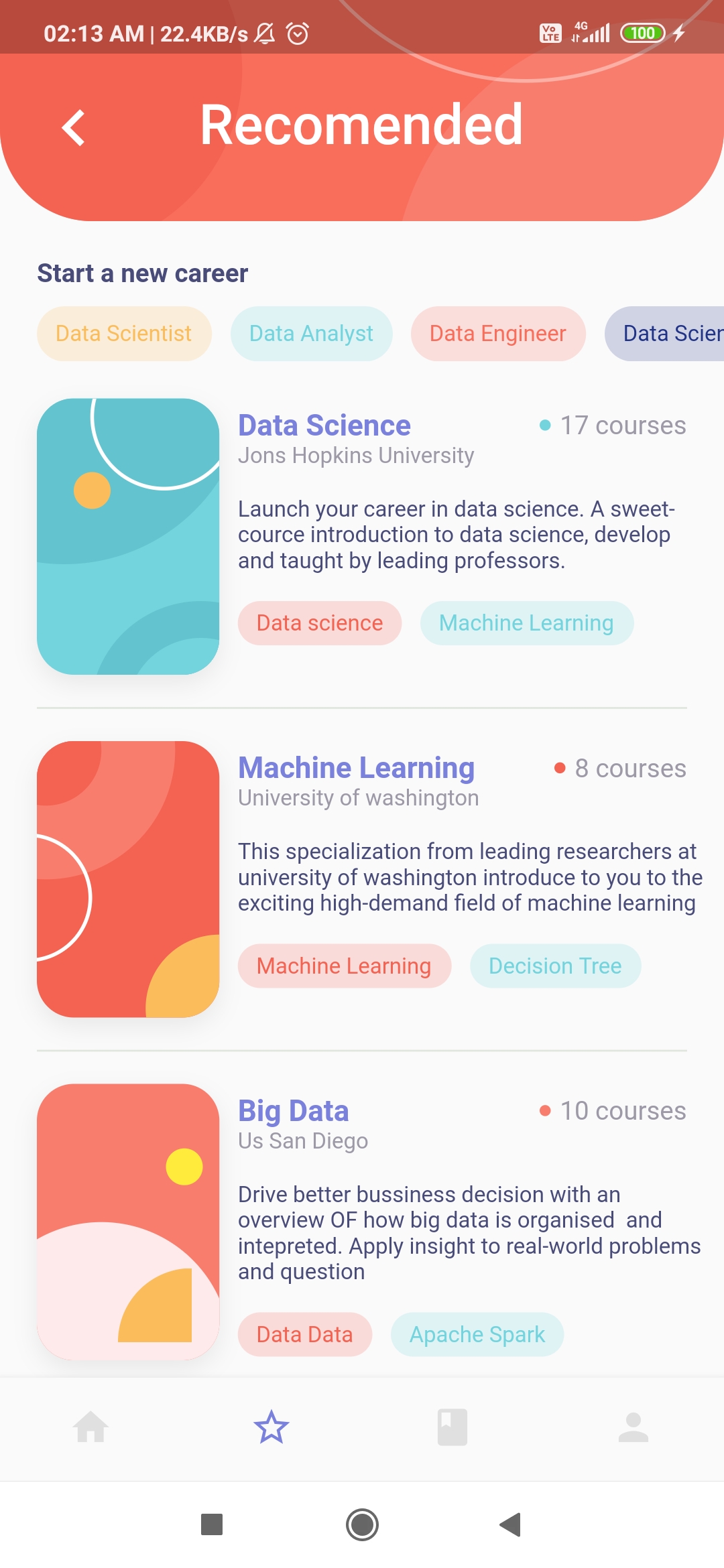Viewport: 724px width, 1568px height.
Task: Go back using the header arrow
Action: click(74, 127)
